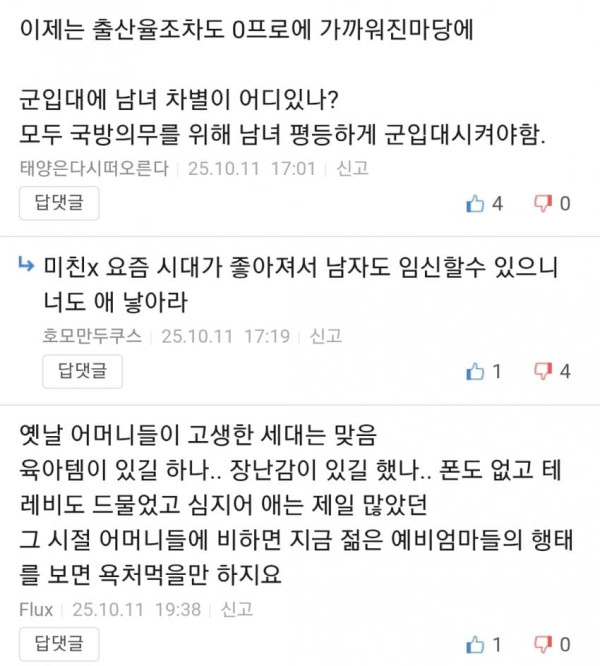Dislike the comment by Flux
The width and height of the screenshot is (600, 666).
tap(542, 644)
